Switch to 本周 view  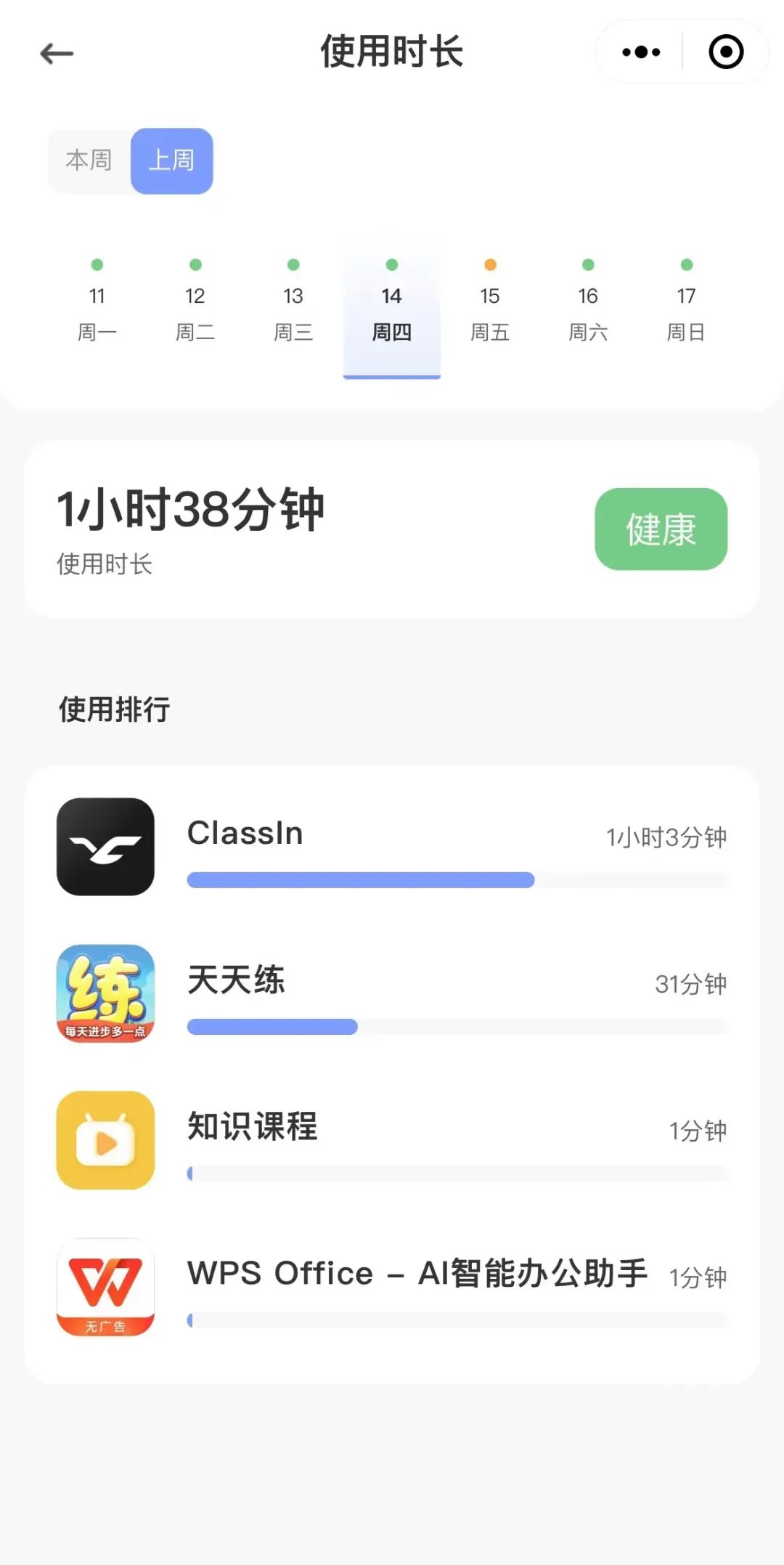[x=89, y=160]
